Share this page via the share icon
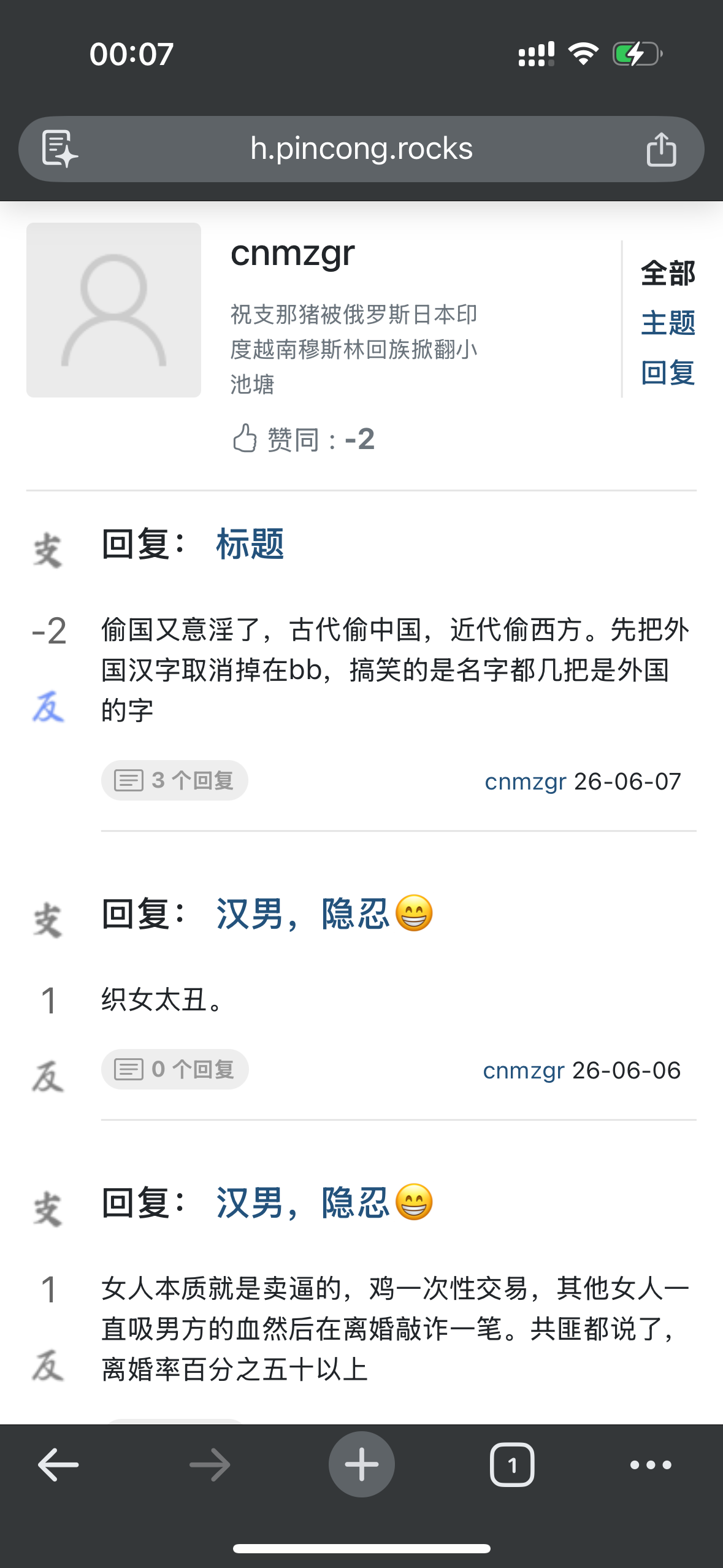 [661, 148]
